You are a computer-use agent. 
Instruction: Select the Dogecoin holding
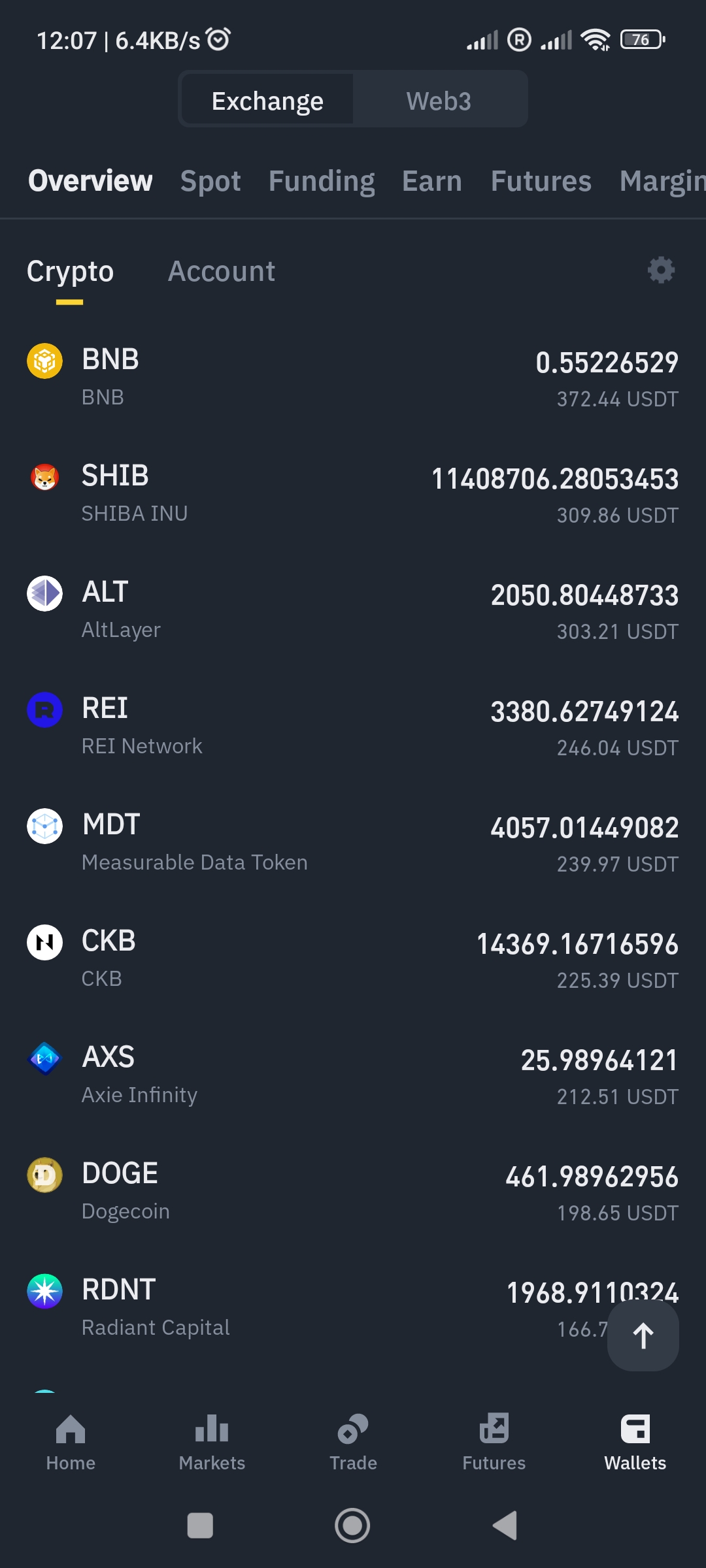[353, 1192]
